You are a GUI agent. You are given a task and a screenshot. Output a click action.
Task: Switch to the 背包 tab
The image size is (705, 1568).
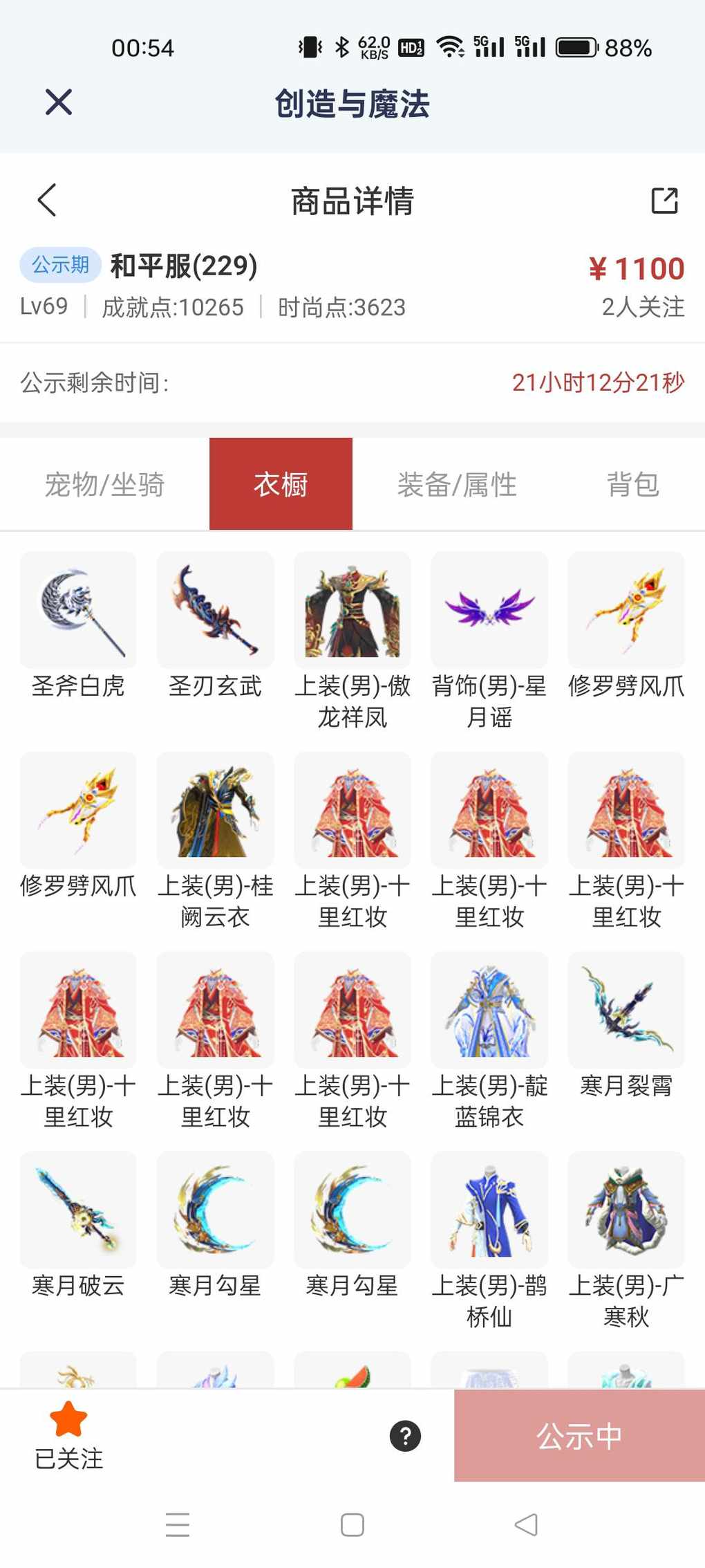click(x=632, y=484)
